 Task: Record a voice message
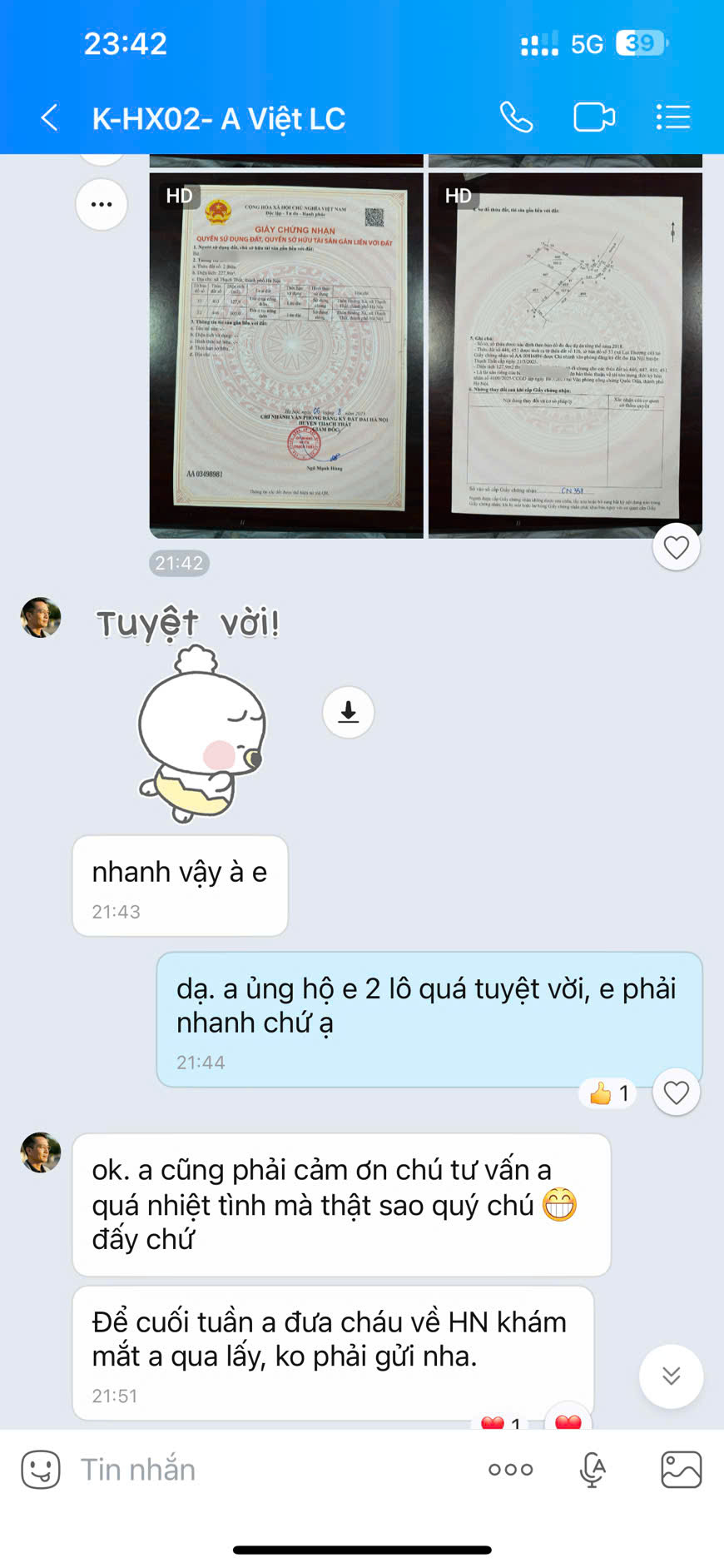tap(593, 1470)
